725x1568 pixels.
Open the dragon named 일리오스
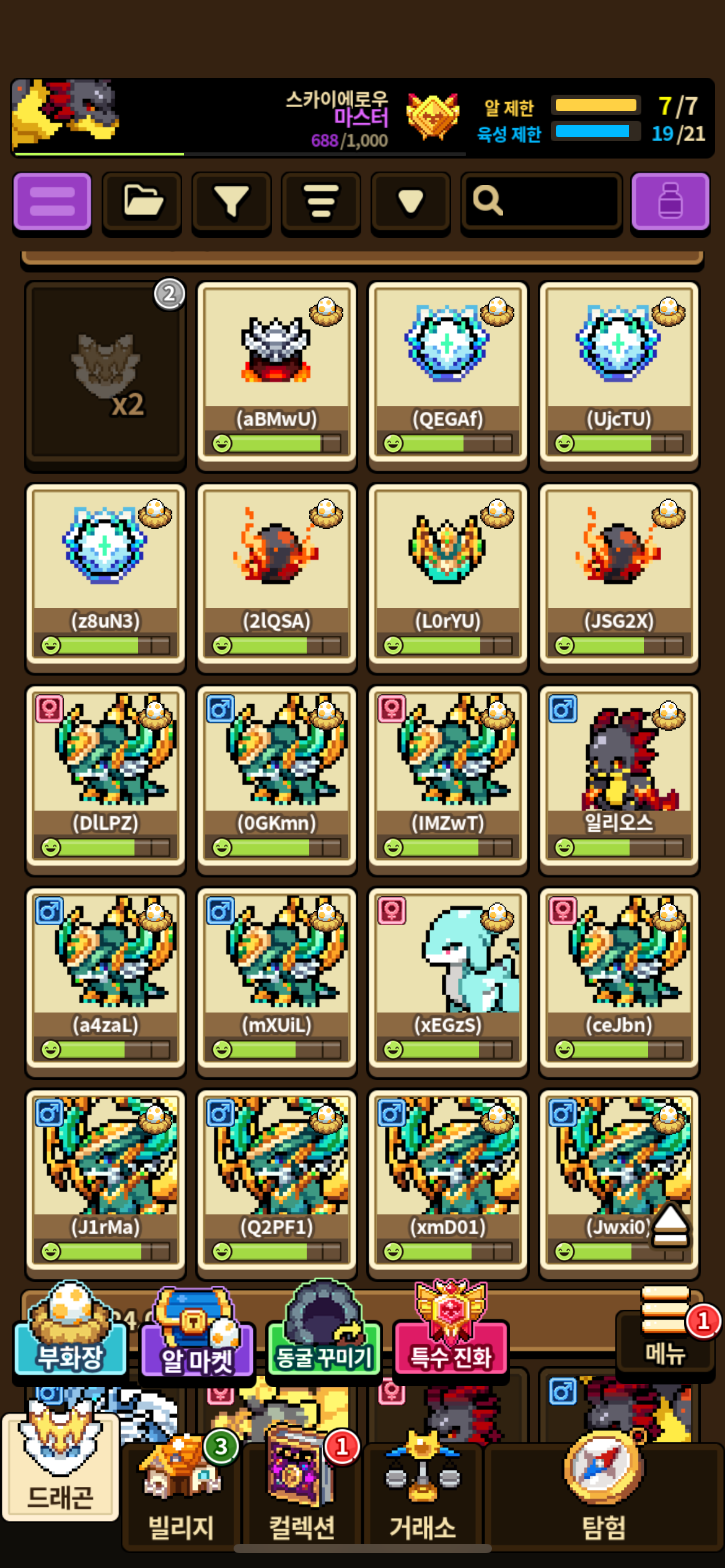(x=618, y=777)
